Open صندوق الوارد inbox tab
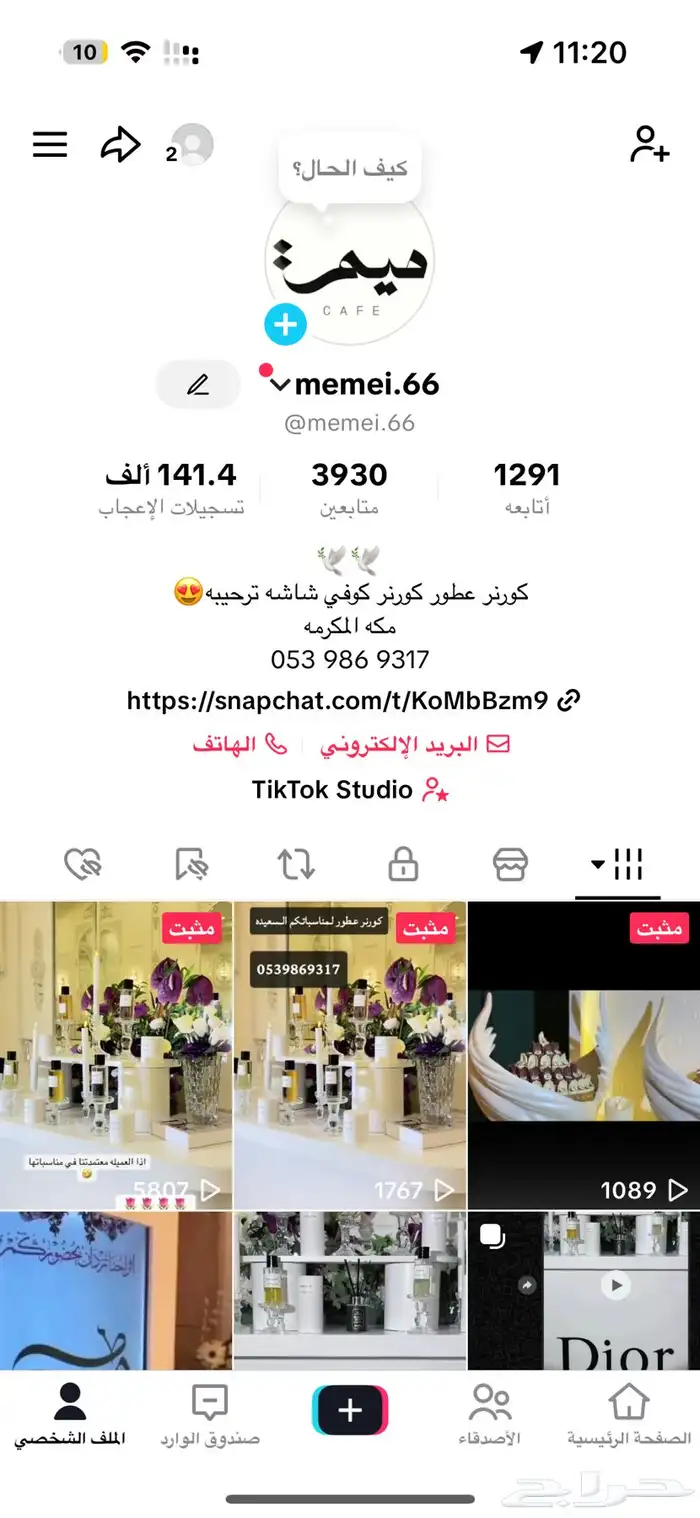This screenshot has width=700, height=1518. point(210,1415)
